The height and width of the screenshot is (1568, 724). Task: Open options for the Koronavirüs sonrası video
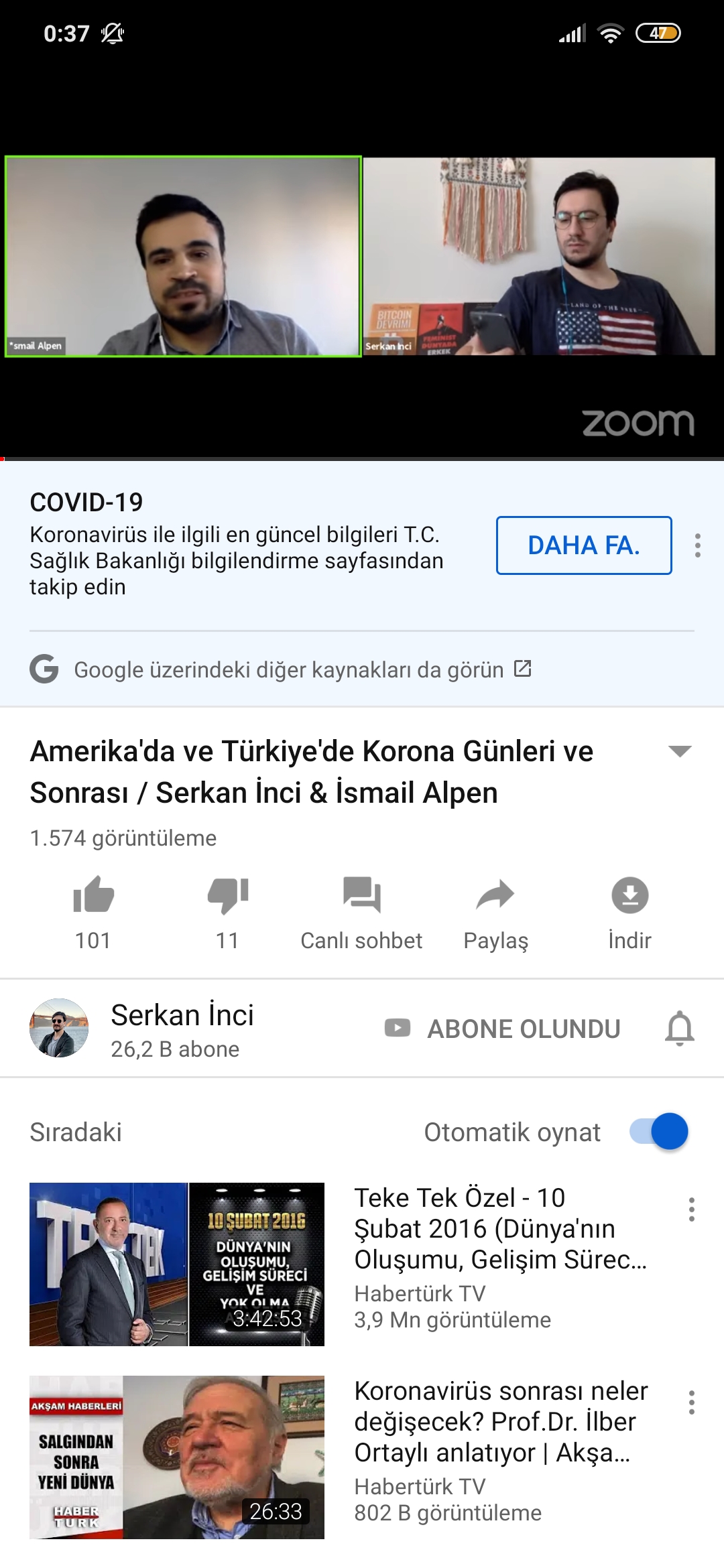[691, 1402]
